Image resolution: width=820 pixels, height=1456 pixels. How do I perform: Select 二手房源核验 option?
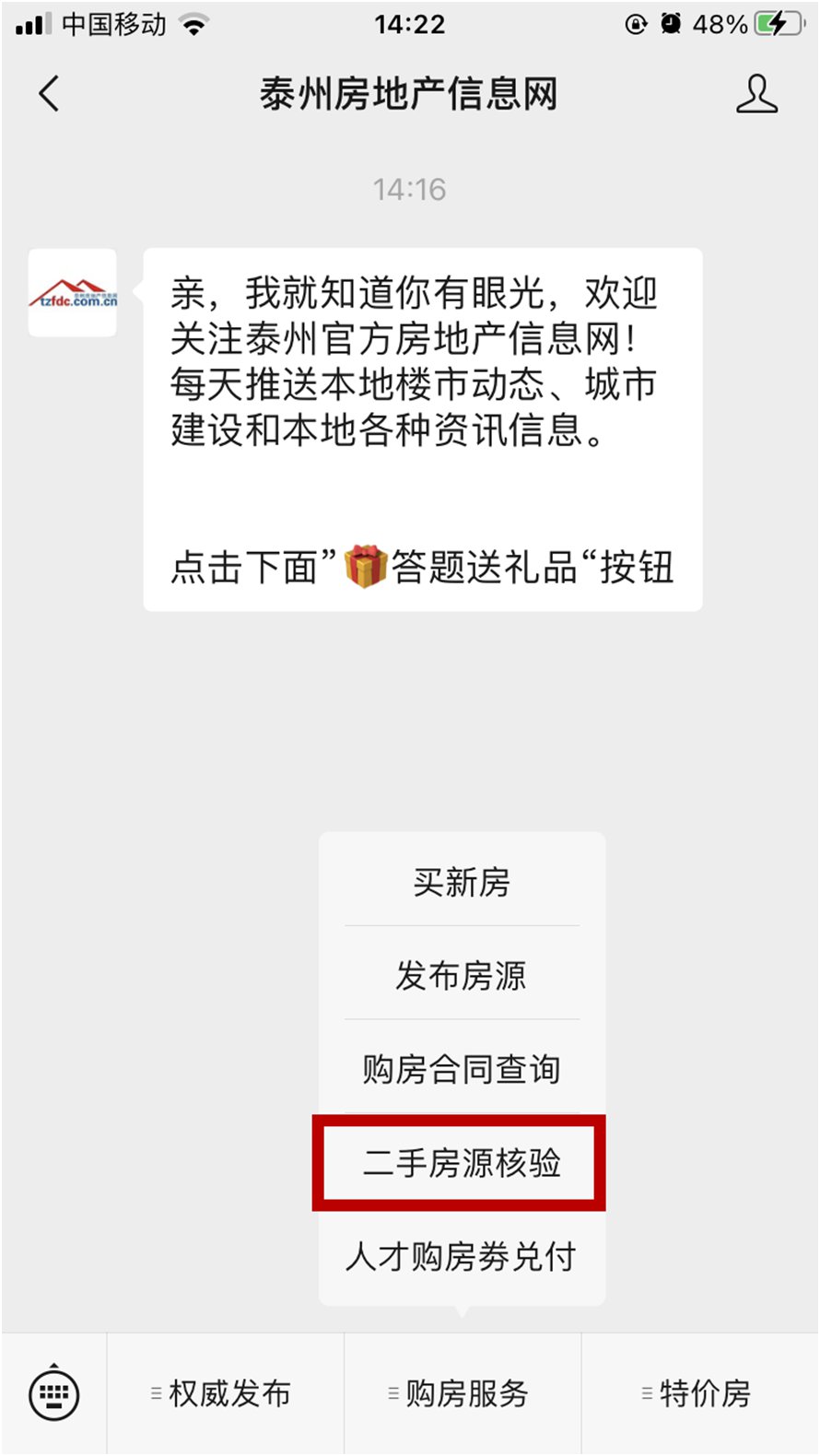click(462, 1163)
